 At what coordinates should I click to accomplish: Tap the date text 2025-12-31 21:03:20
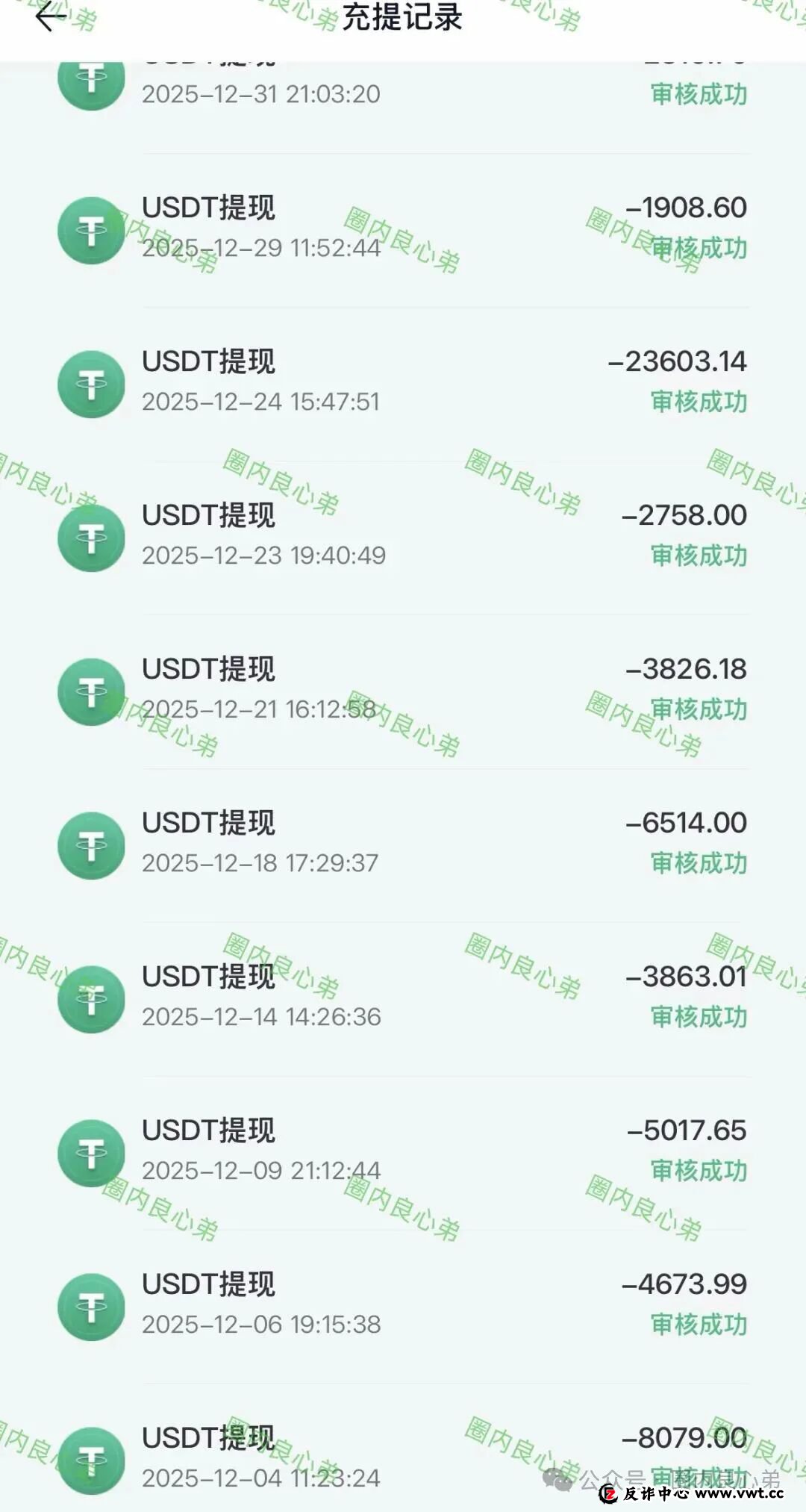264,94
